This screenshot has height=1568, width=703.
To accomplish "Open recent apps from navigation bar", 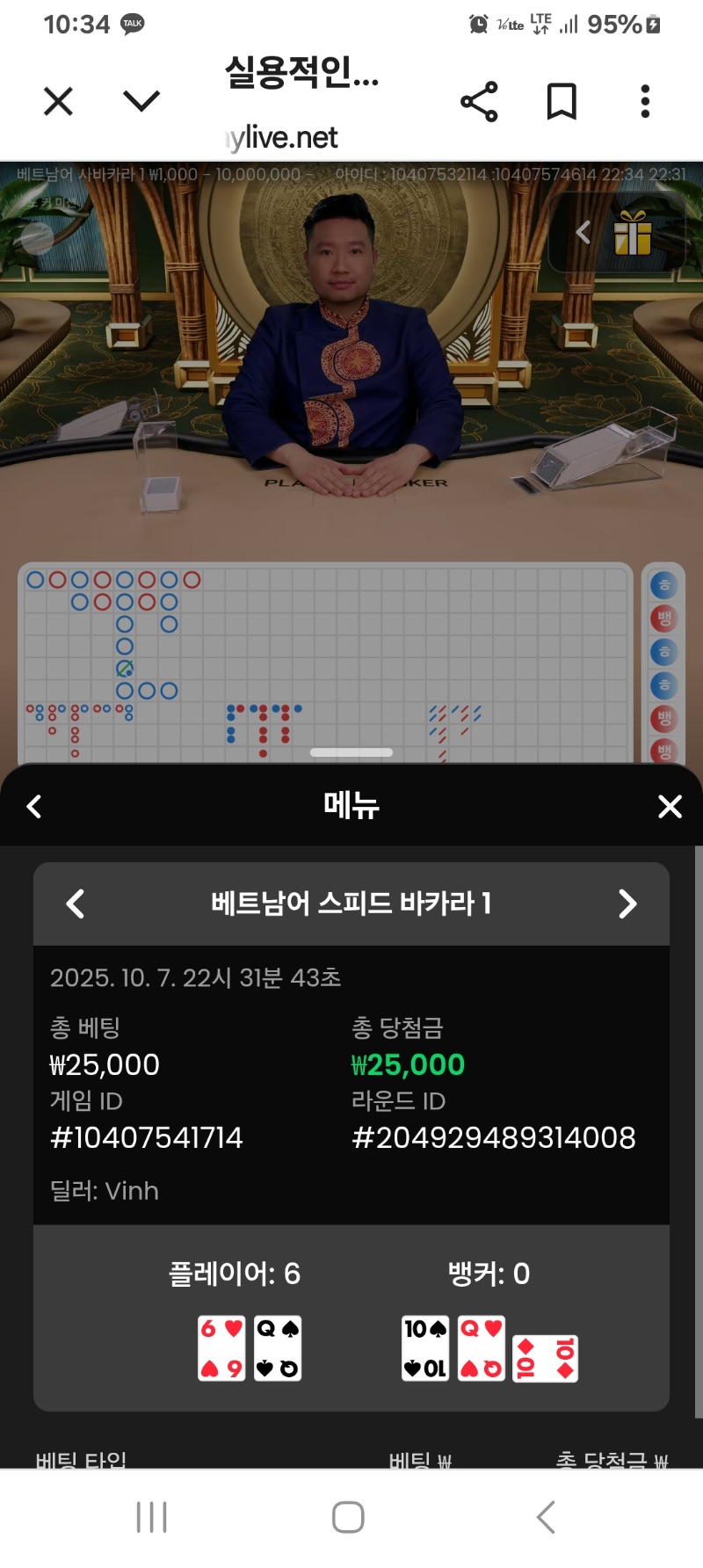I will [x=152, y=1517].
